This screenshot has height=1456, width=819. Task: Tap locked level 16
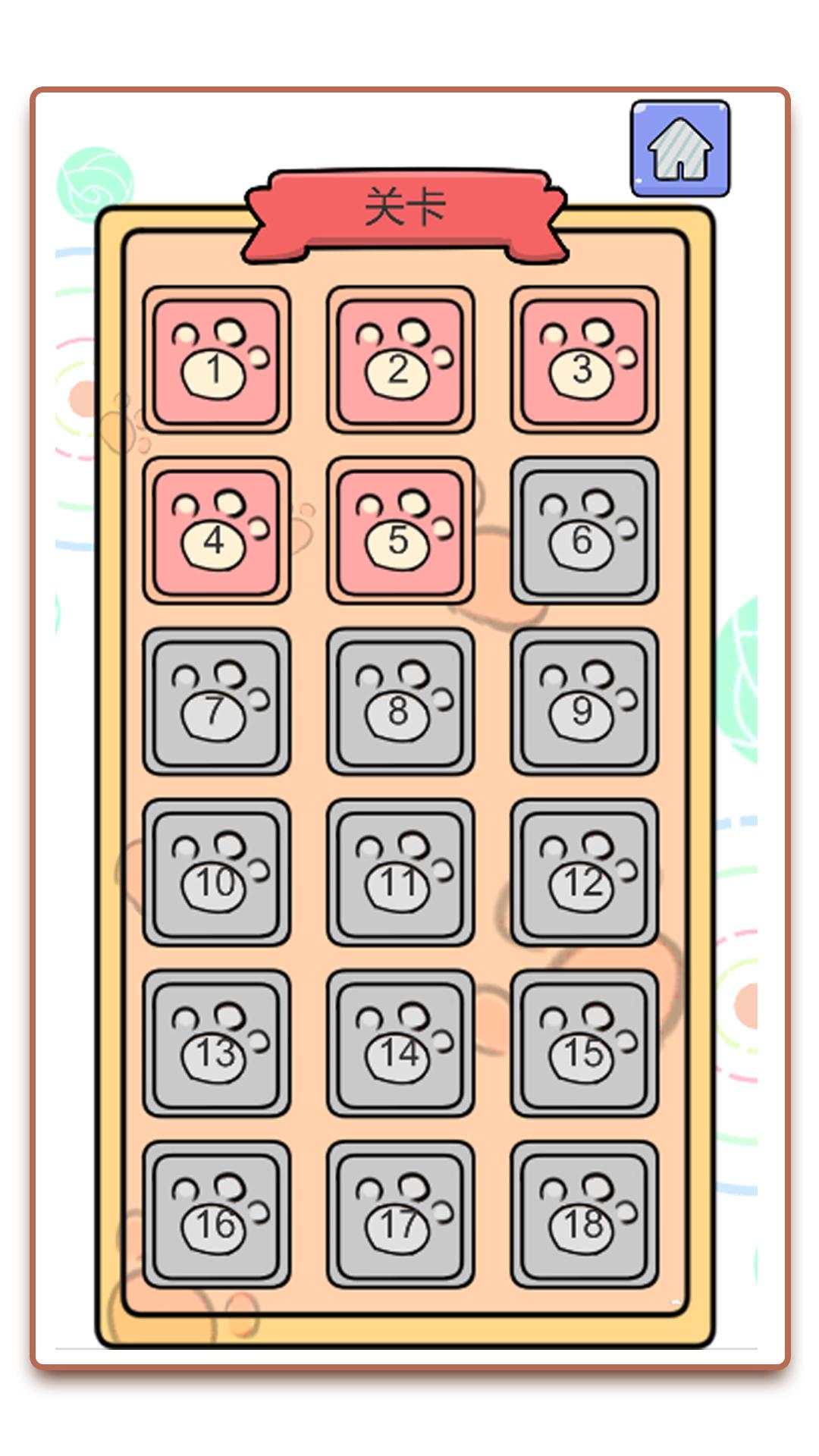pyautogui.click(x=217, y=1214)
